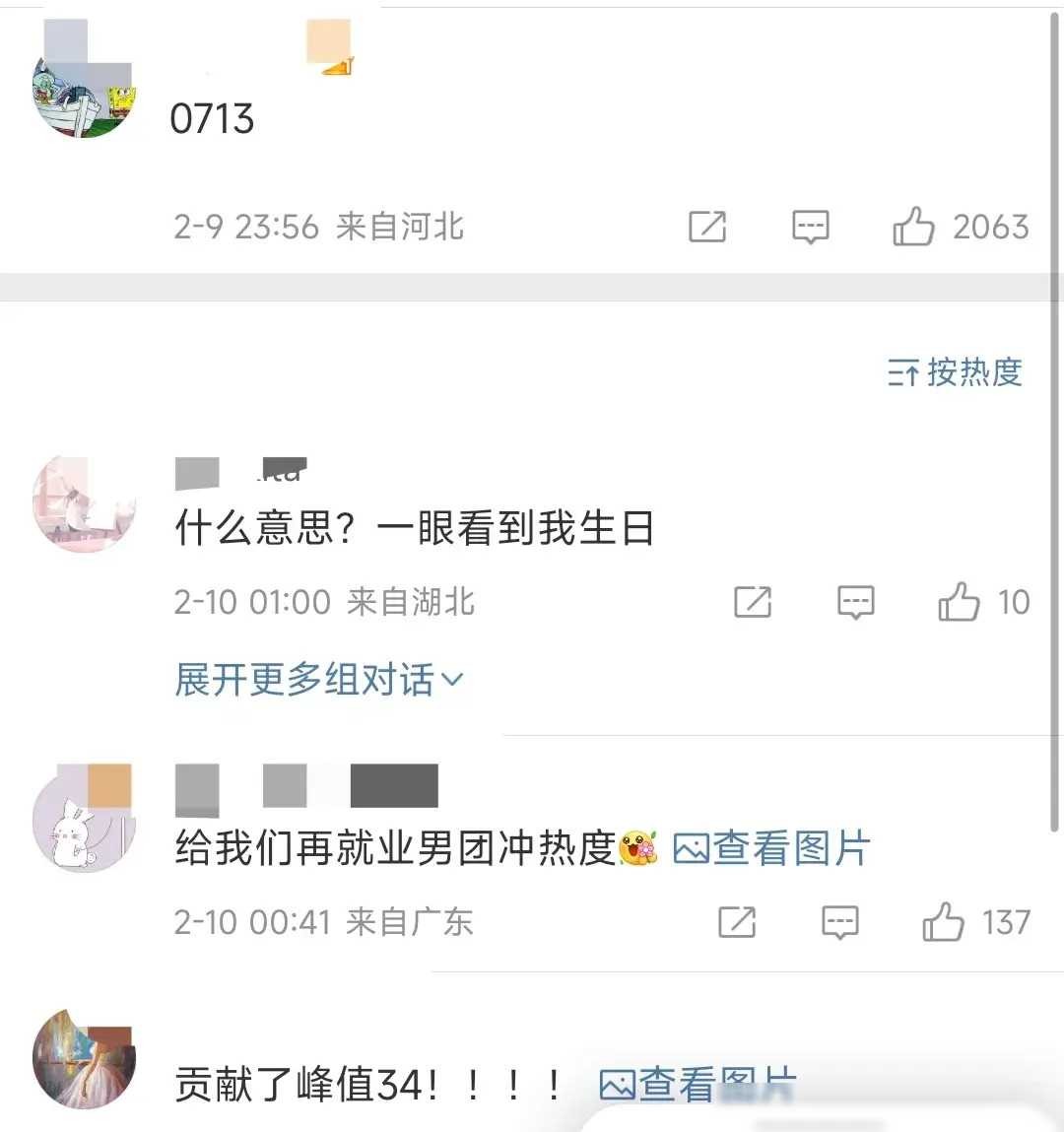Expand 展开更多组对话
The height and width of the screenshot is (1132, 1064).
tap(318, 680)
